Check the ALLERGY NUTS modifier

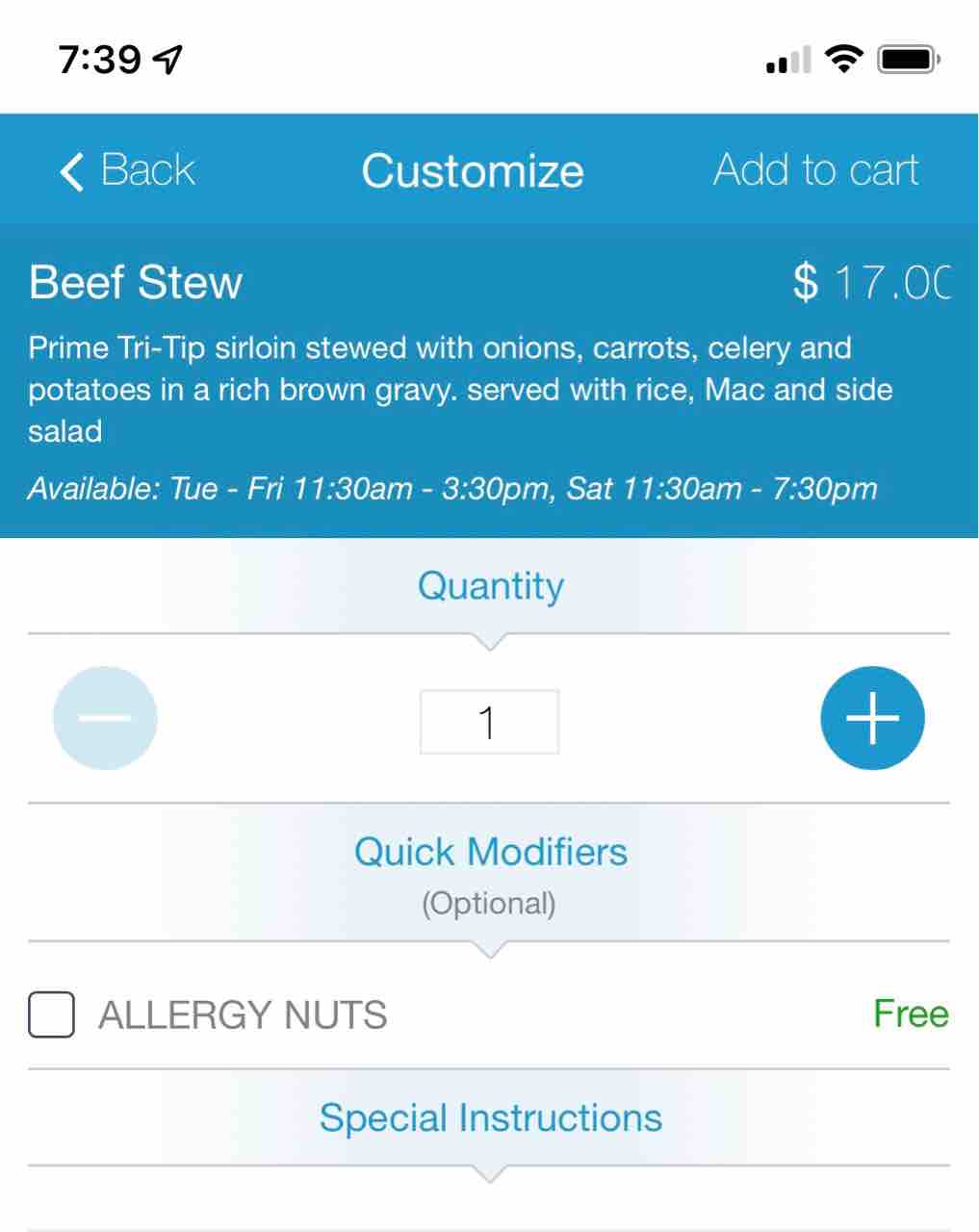[x=52, y=1014]
